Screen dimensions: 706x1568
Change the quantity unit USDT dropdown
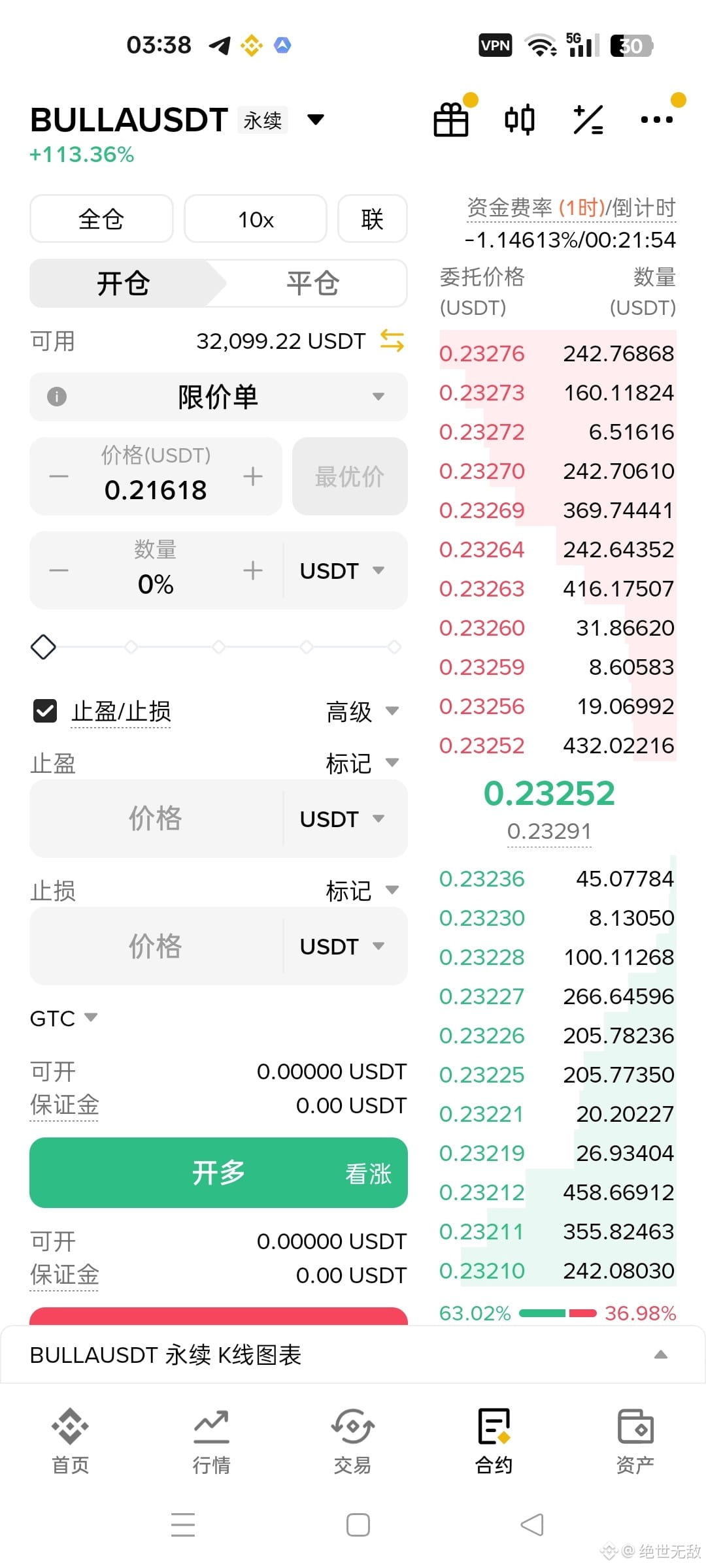[x=342, y=570]
